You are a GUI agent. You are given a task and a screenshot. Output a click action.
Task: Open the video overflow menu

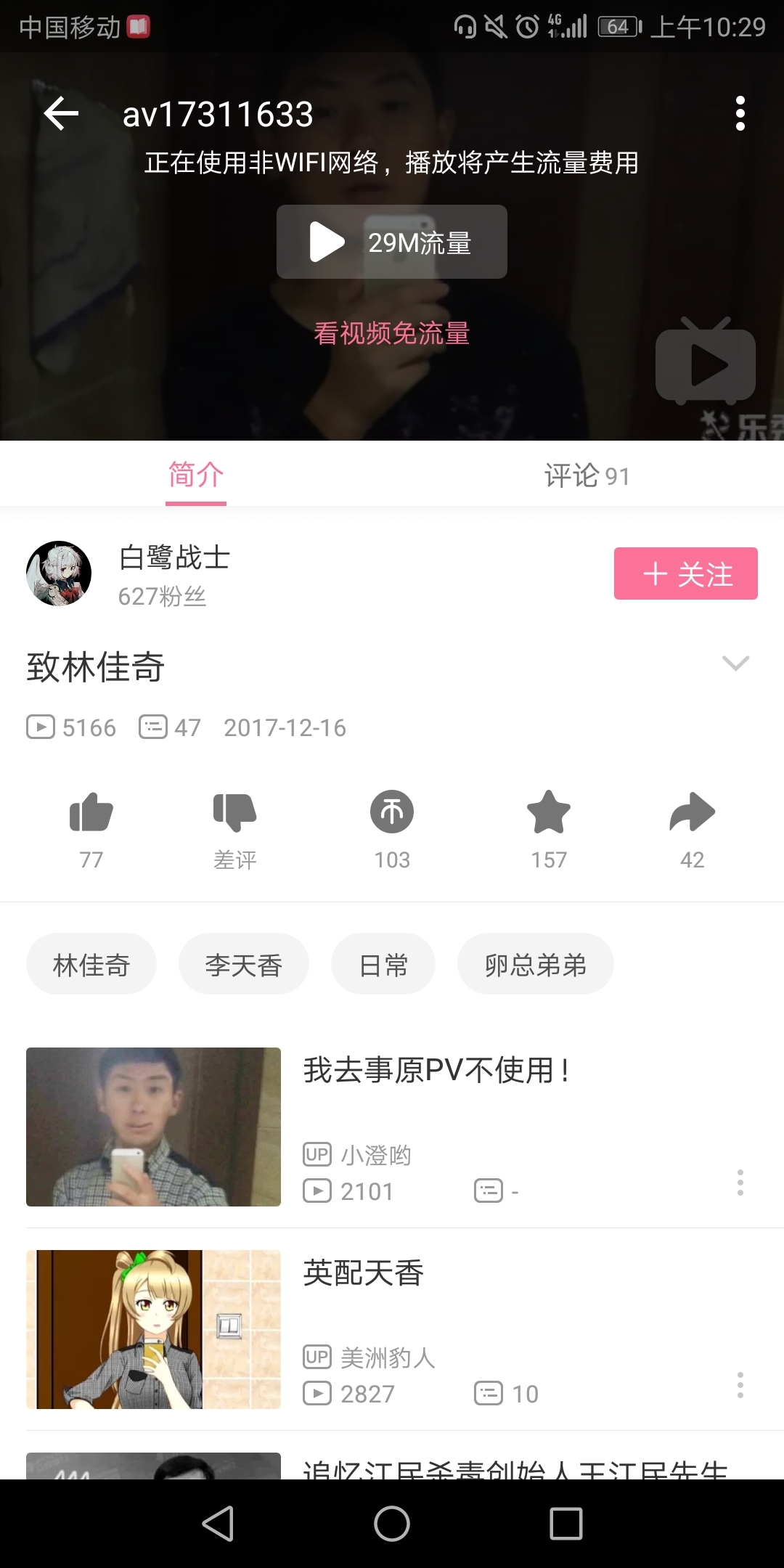(x=740, y=114)
